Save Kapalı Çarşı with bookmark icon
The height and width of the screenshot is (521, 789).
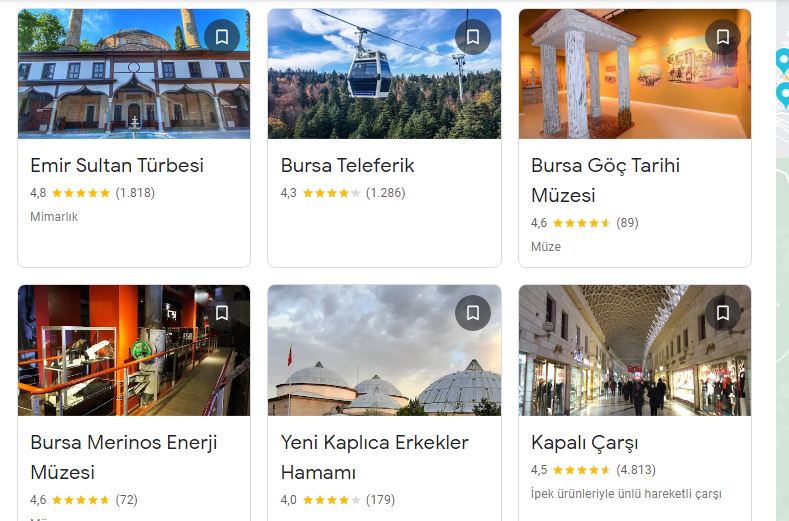click(722, 313)
